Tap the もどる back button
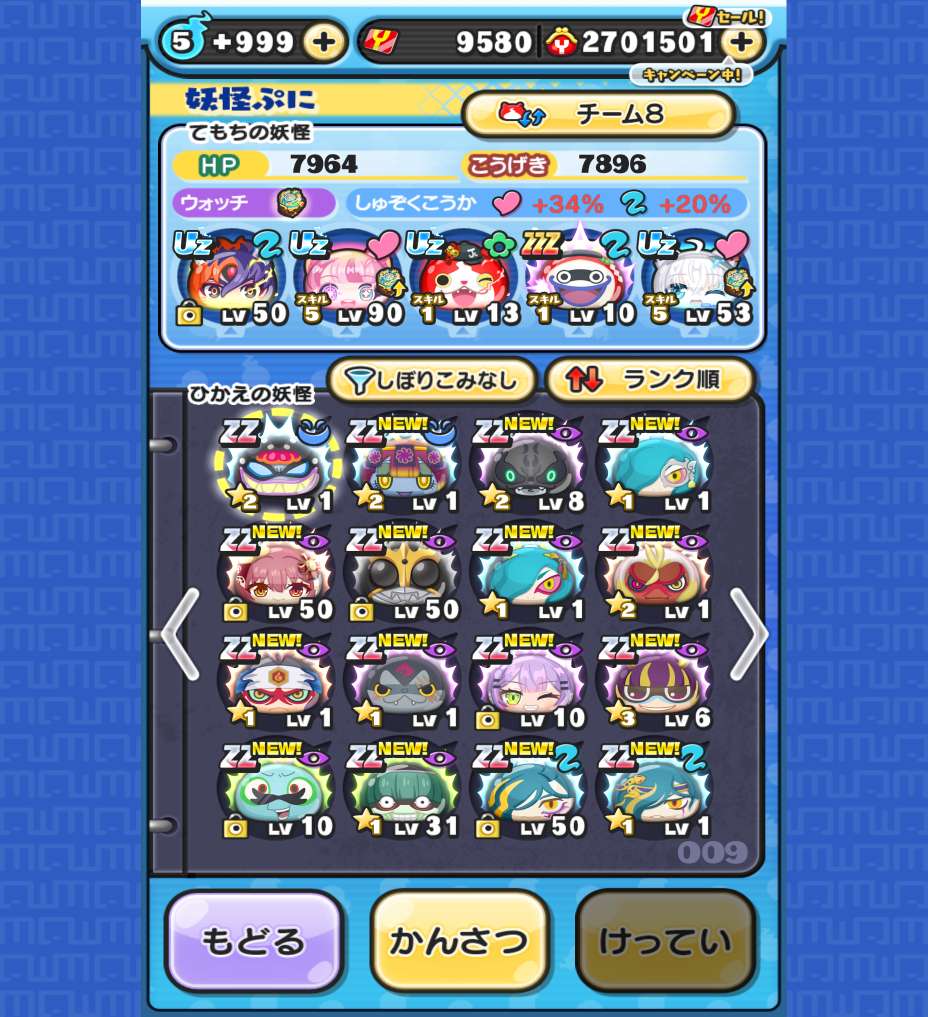The image size is (928, 1017). click(x=253, y=941)
